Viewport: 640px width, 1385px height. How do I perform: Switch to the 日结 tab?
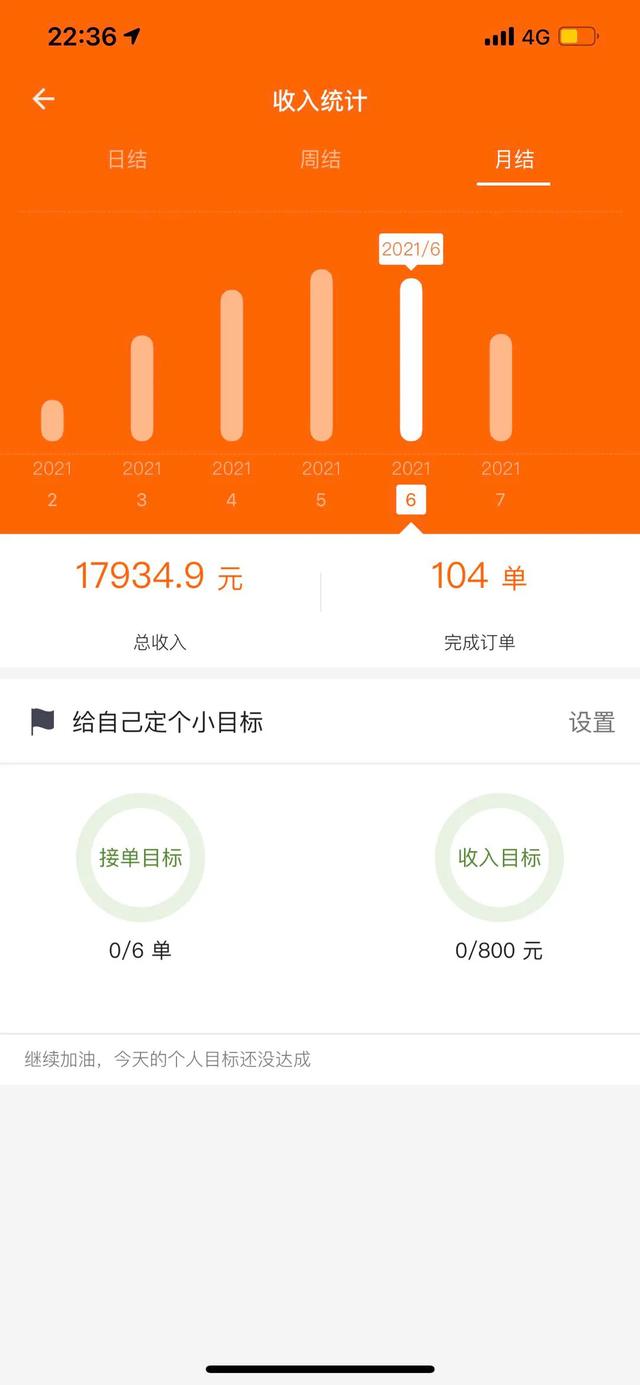coord(127,159)
